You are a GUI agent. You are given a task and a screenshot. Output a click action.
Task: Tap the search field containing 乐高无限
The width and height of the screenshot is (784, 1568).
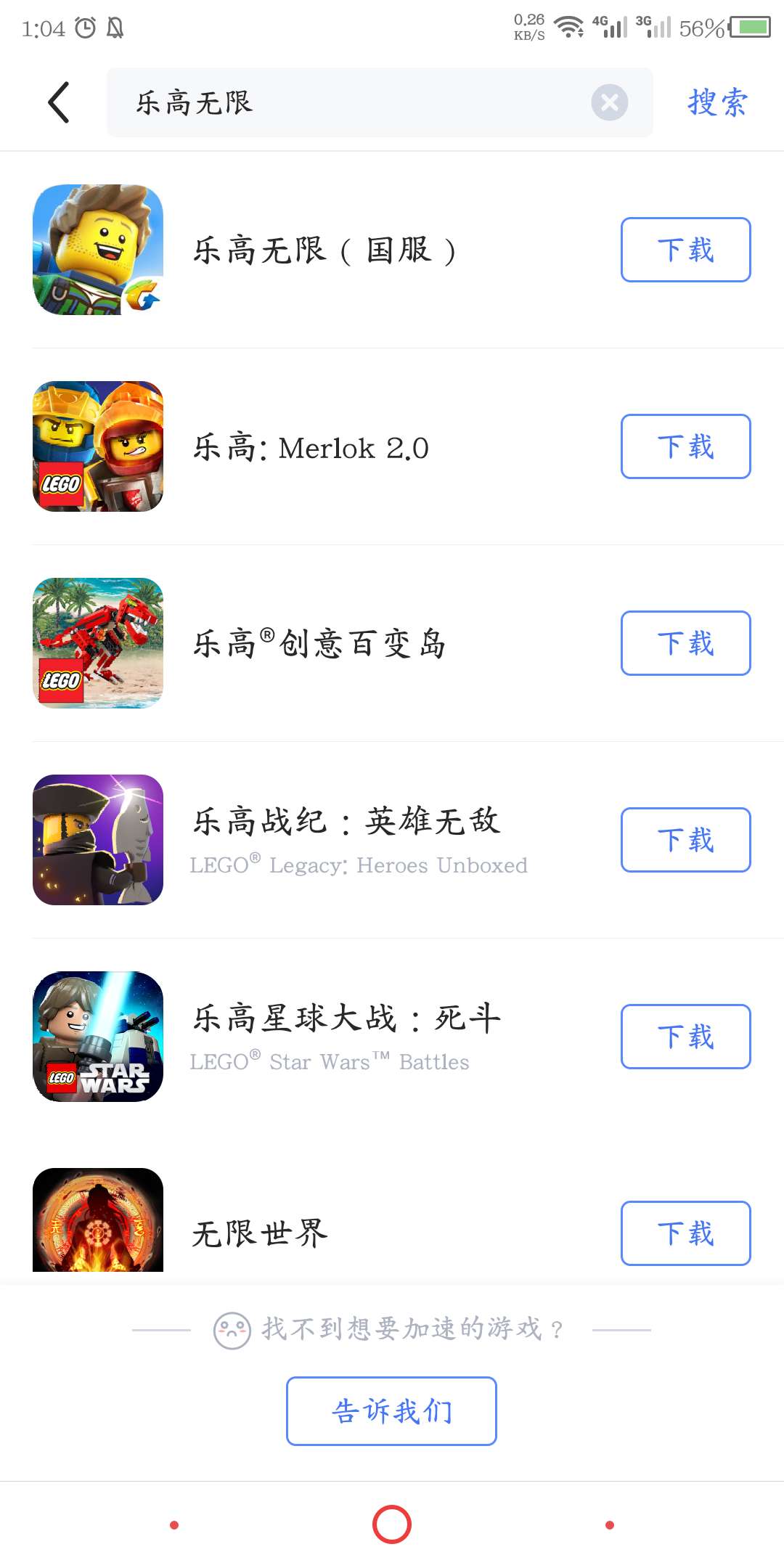point(348,102)
